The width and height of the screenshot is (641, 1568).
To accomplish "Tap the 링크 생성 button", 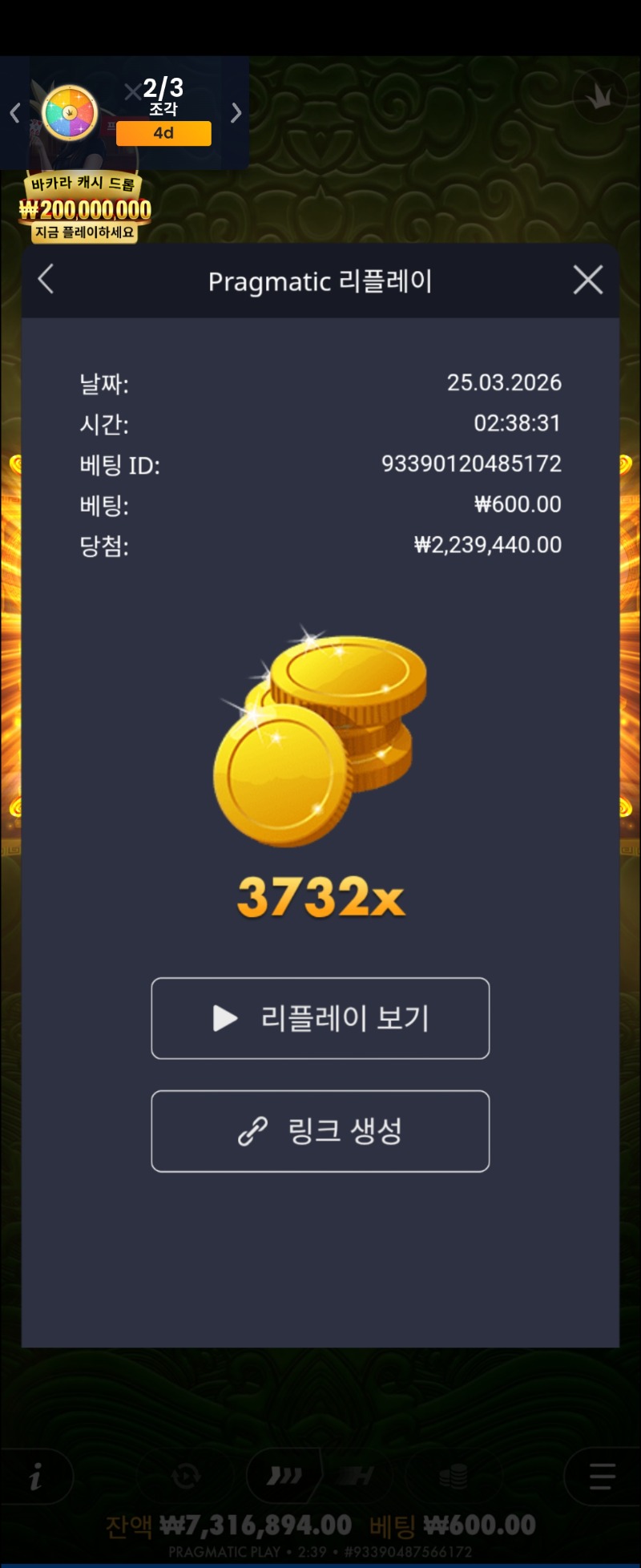I will pyautogui.click(x=320, y=1131).
